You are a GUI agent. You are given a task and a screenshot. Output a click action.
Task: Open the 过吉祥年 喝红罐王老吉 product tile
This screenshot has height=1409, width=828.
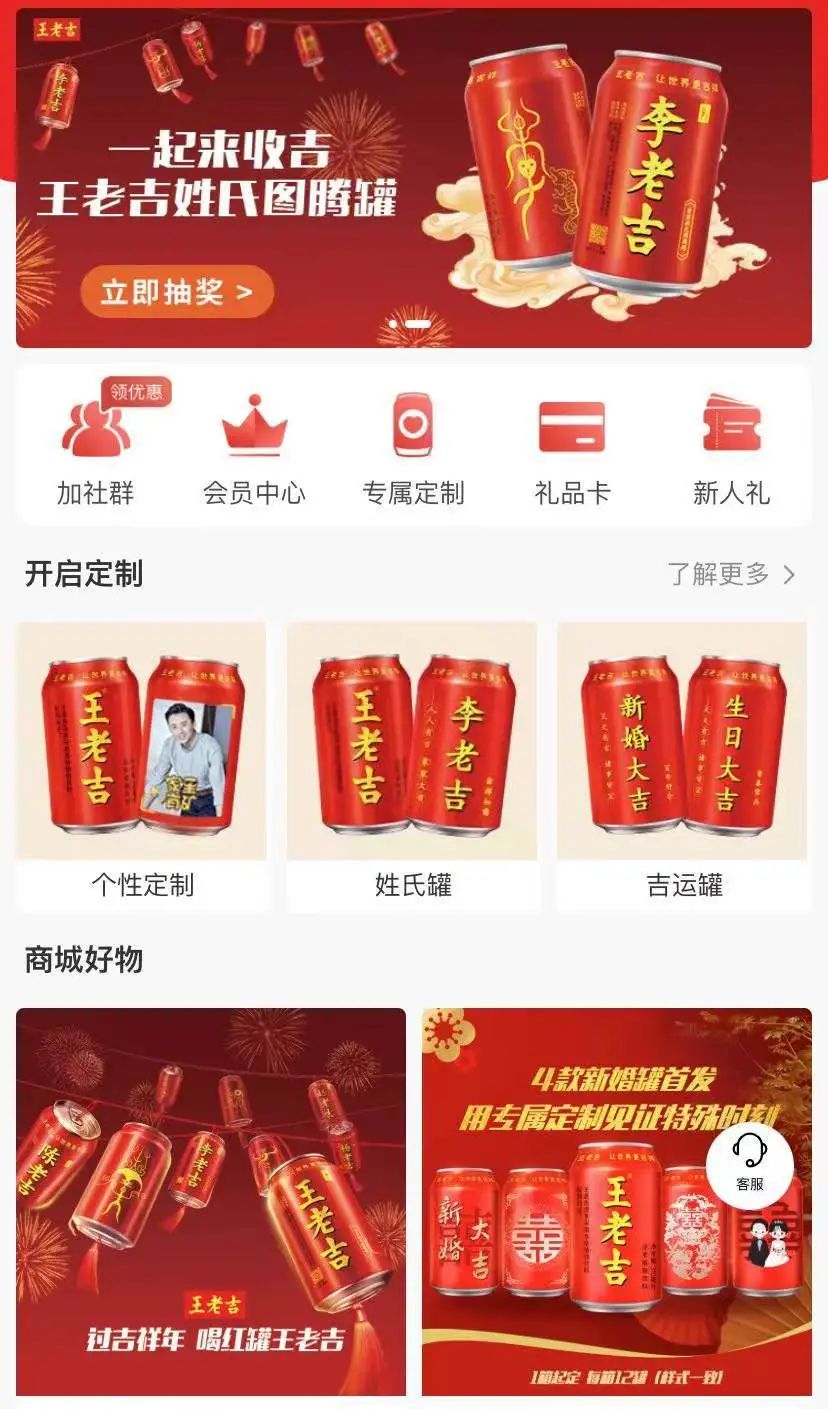[x=211, y=1200]
